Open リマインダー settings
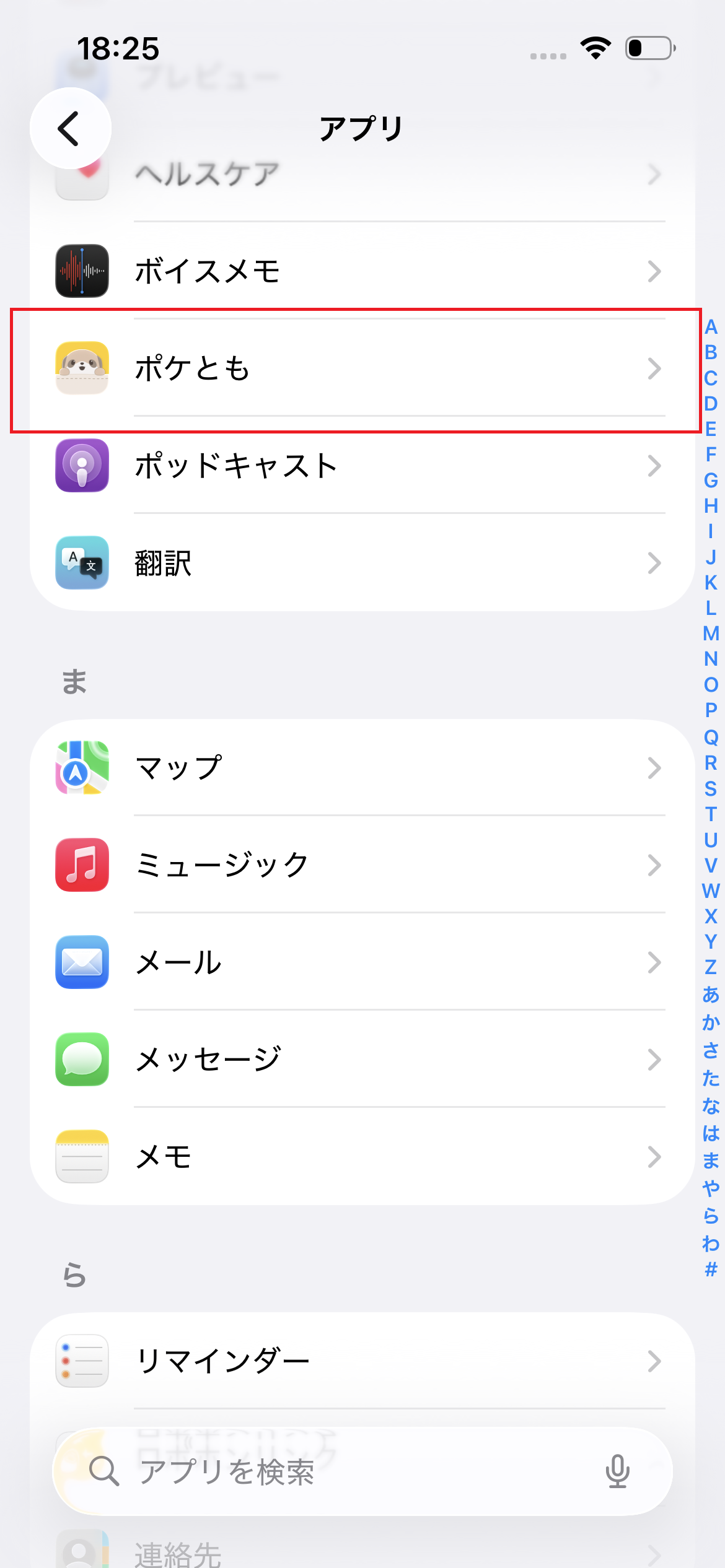Screen dimensions: 725x1568 coord(362,1361)
